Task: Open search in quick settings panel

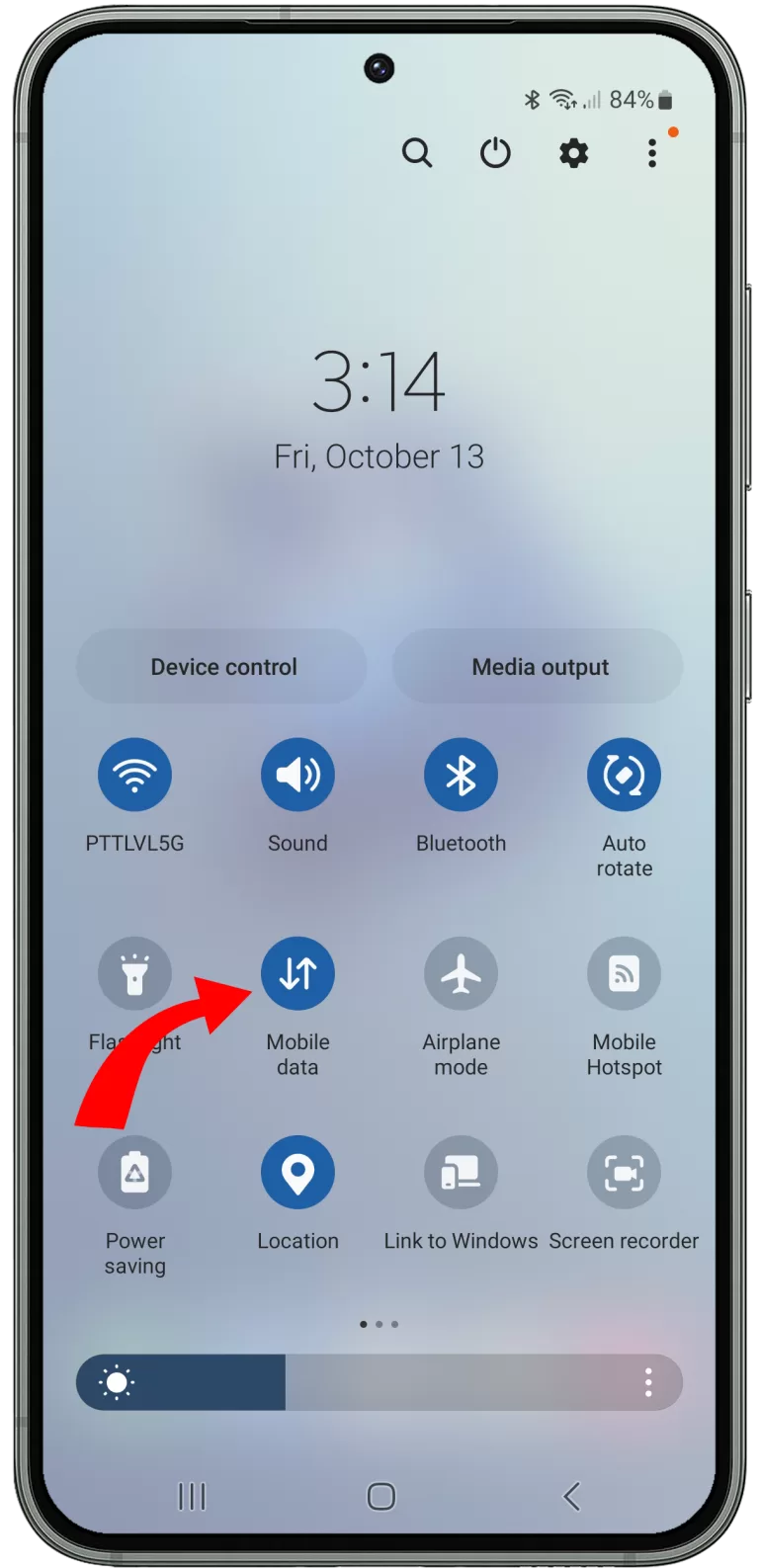Action: [417, 153]
